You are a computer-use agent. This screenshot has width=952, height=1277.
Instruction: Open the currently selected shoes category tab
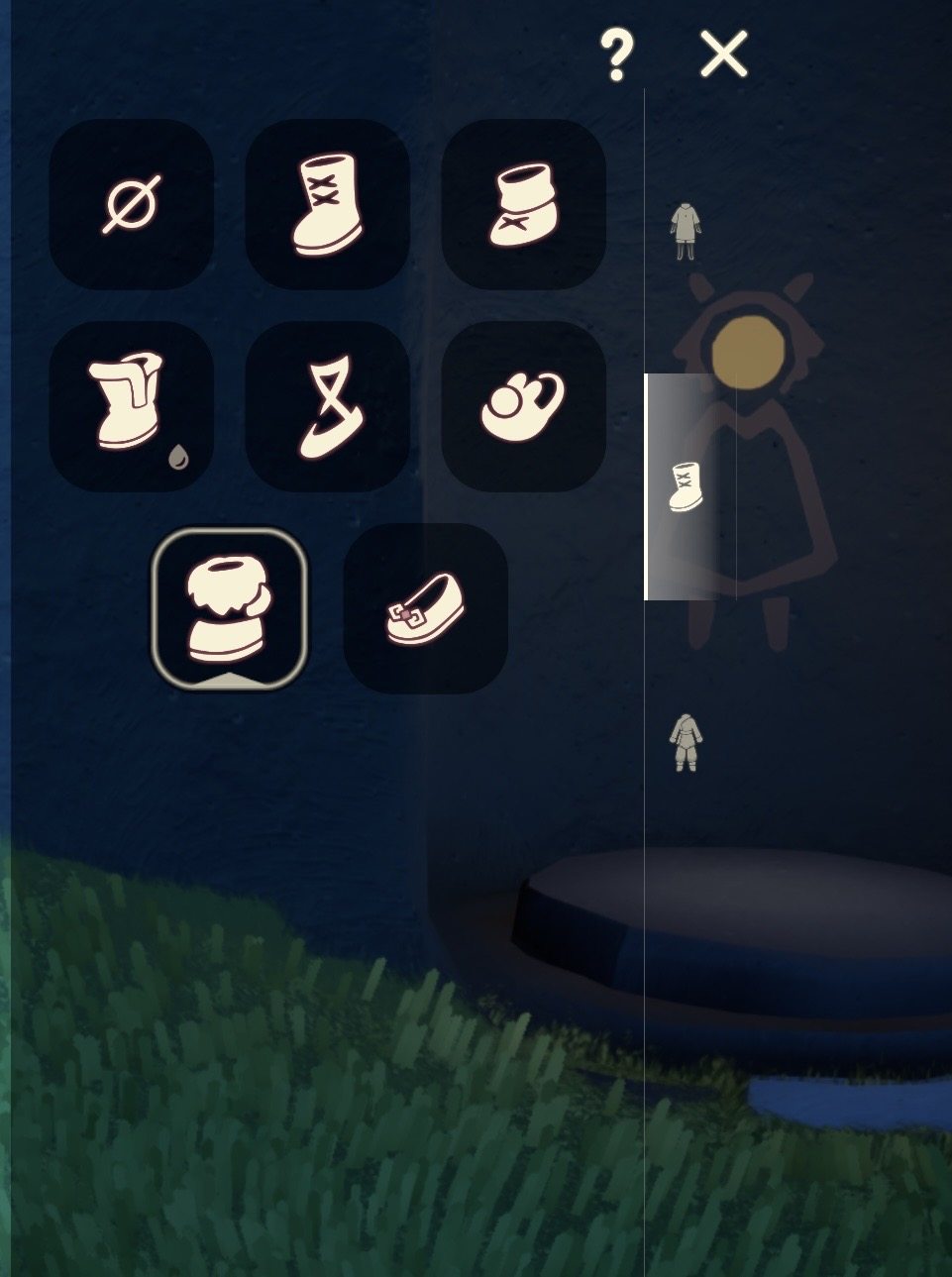pyautogui.click(x=683, y=486)
